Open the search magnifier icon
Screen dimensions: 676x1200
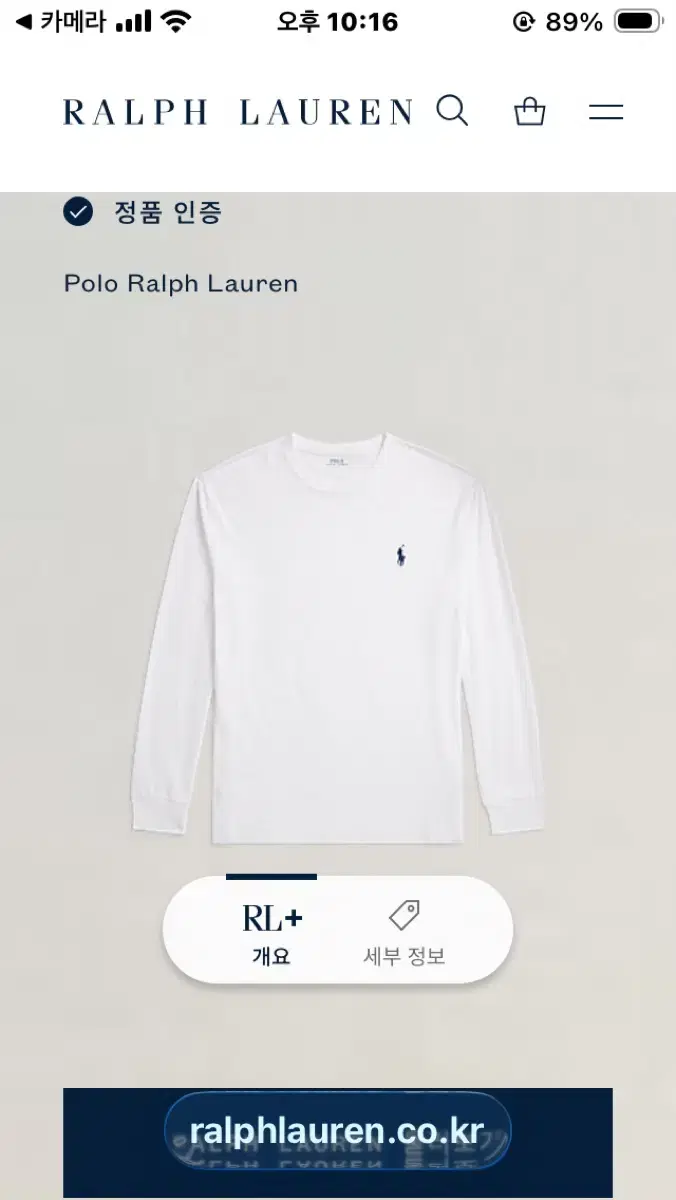[x=452, y=111]
